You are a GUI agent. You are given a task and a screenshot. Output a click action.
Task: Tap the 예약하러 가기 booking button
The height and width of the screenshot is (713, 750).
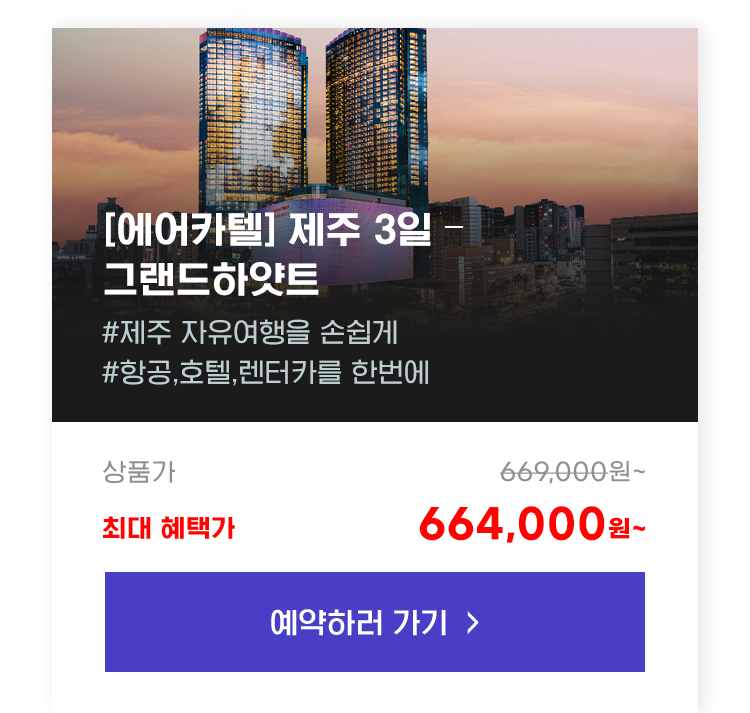[x=375, y=622]
